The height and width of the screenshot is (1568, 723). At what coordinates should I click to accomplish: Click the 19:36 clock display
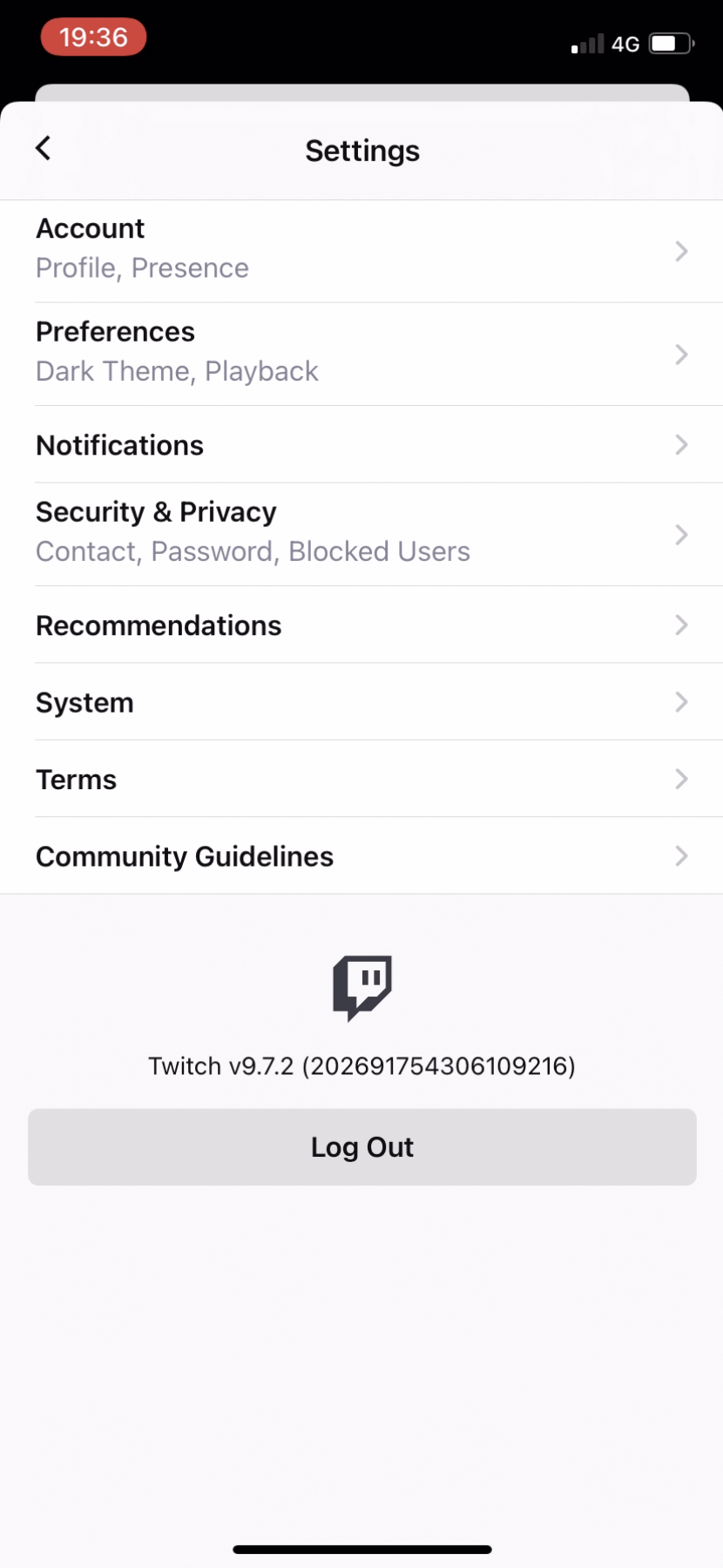93,37
